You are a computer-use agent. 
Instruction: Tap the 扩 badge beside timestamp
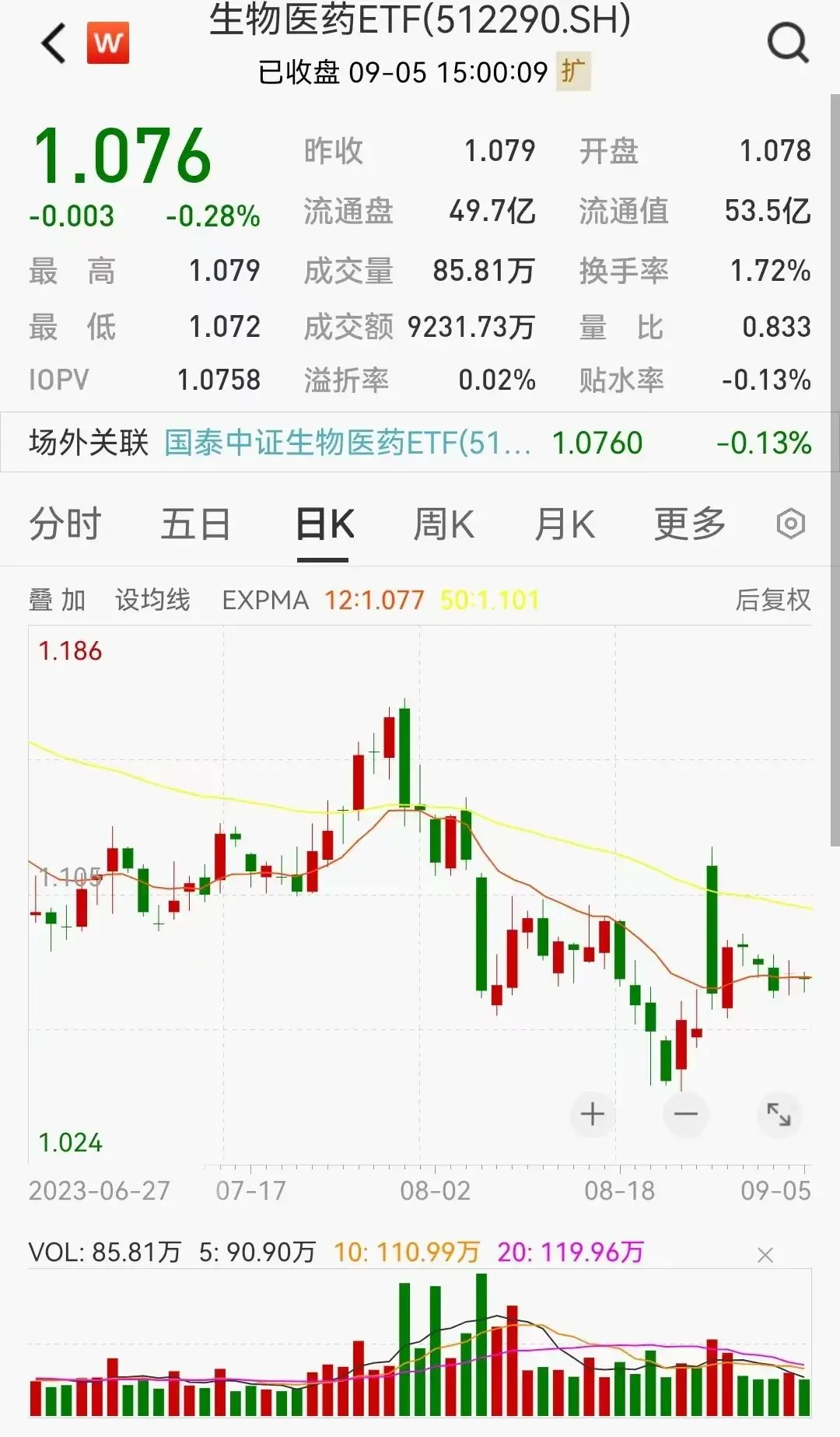click(x=573, y=72)
